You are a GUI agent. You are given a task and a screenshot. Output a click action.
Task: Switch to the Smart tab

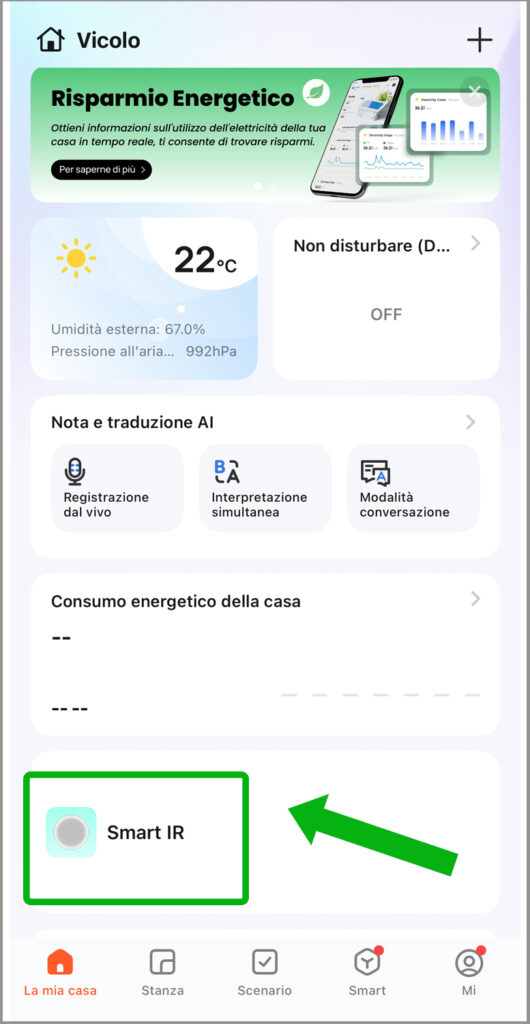(x=367, y=972)
